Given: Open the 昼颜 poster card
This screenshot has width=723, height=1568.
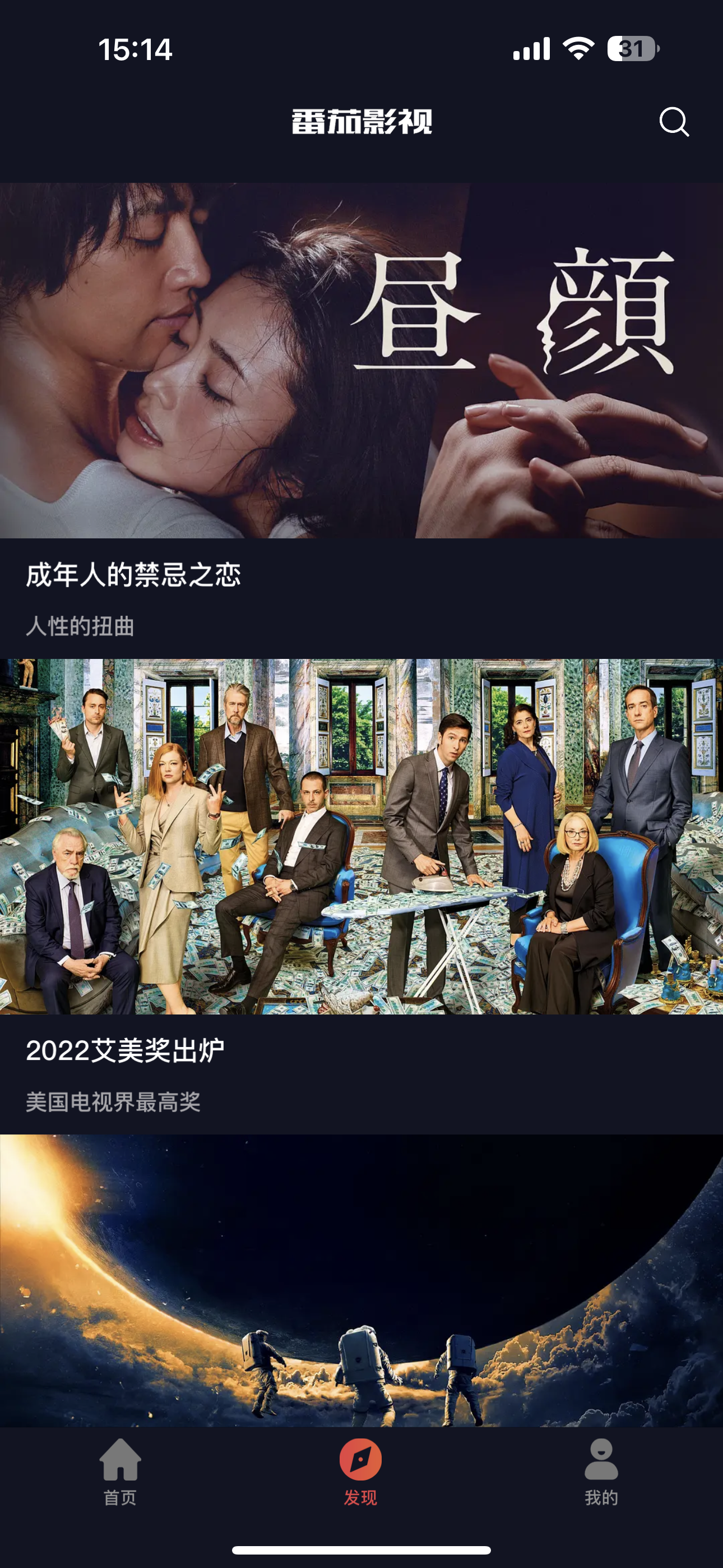Looking at the screenshot, I should tap(361, 361).
